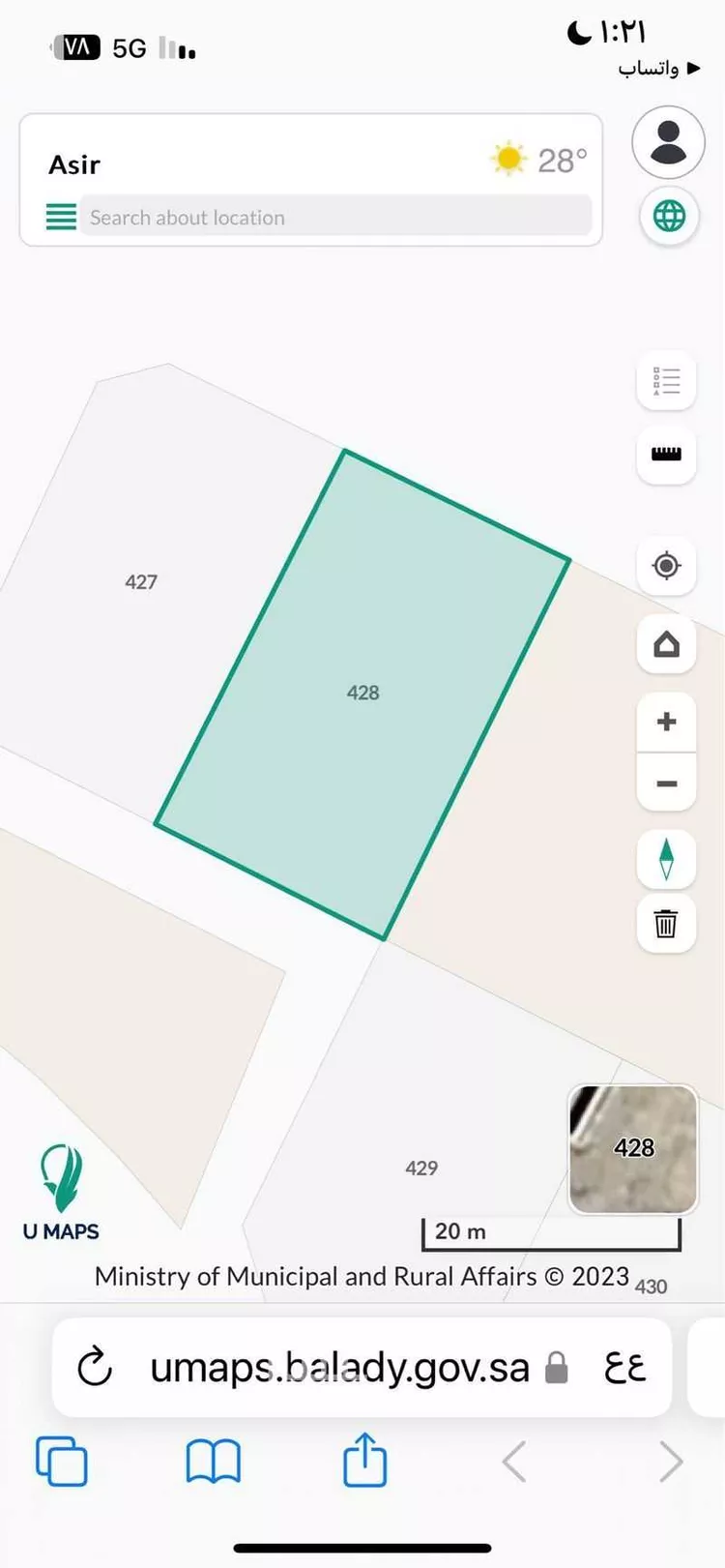Open Safari tabs overview
This screenshot has height=1568, width=725.
pyautogui.click(x=61, y=1461)
